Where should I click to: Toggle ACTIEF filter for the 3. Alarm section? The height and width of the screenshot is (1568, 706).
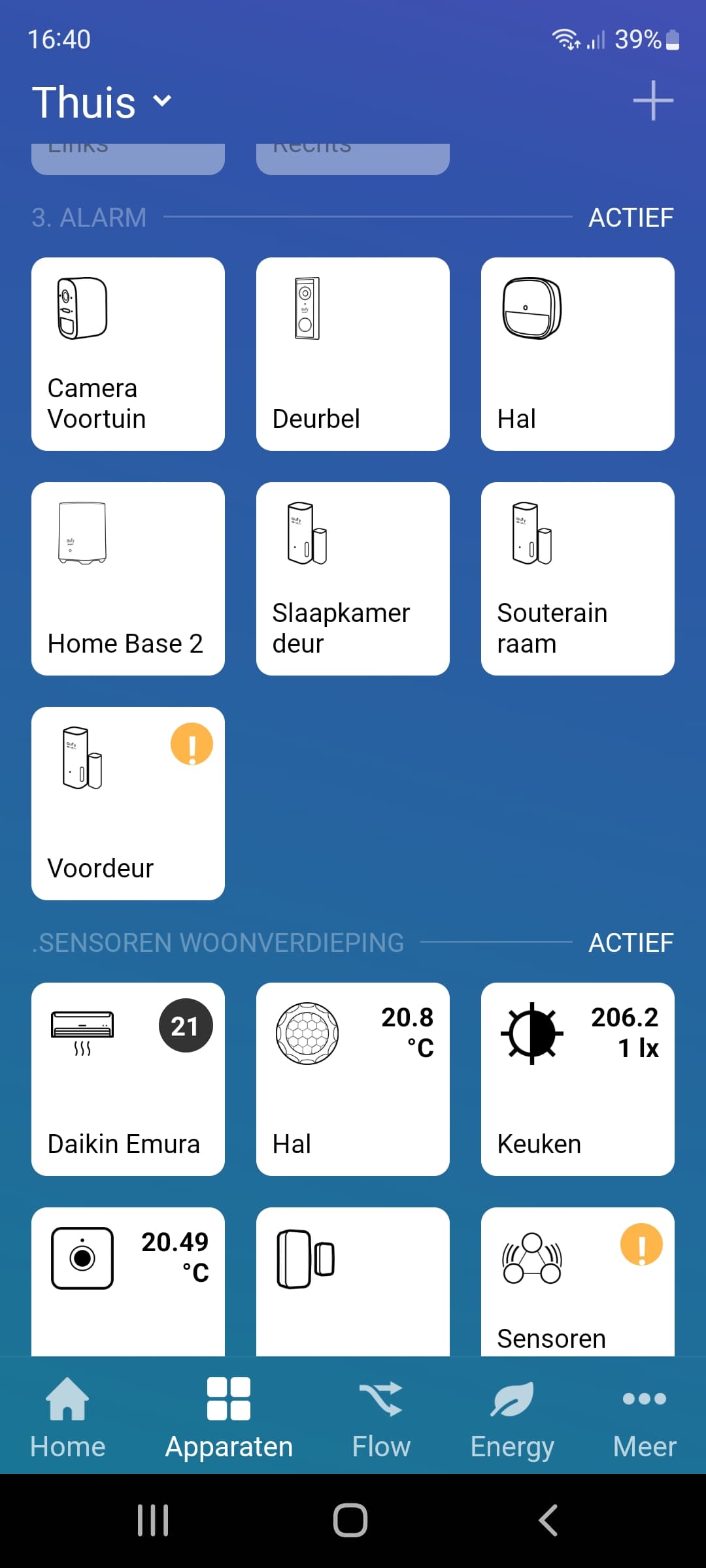(x=630, y=218)
